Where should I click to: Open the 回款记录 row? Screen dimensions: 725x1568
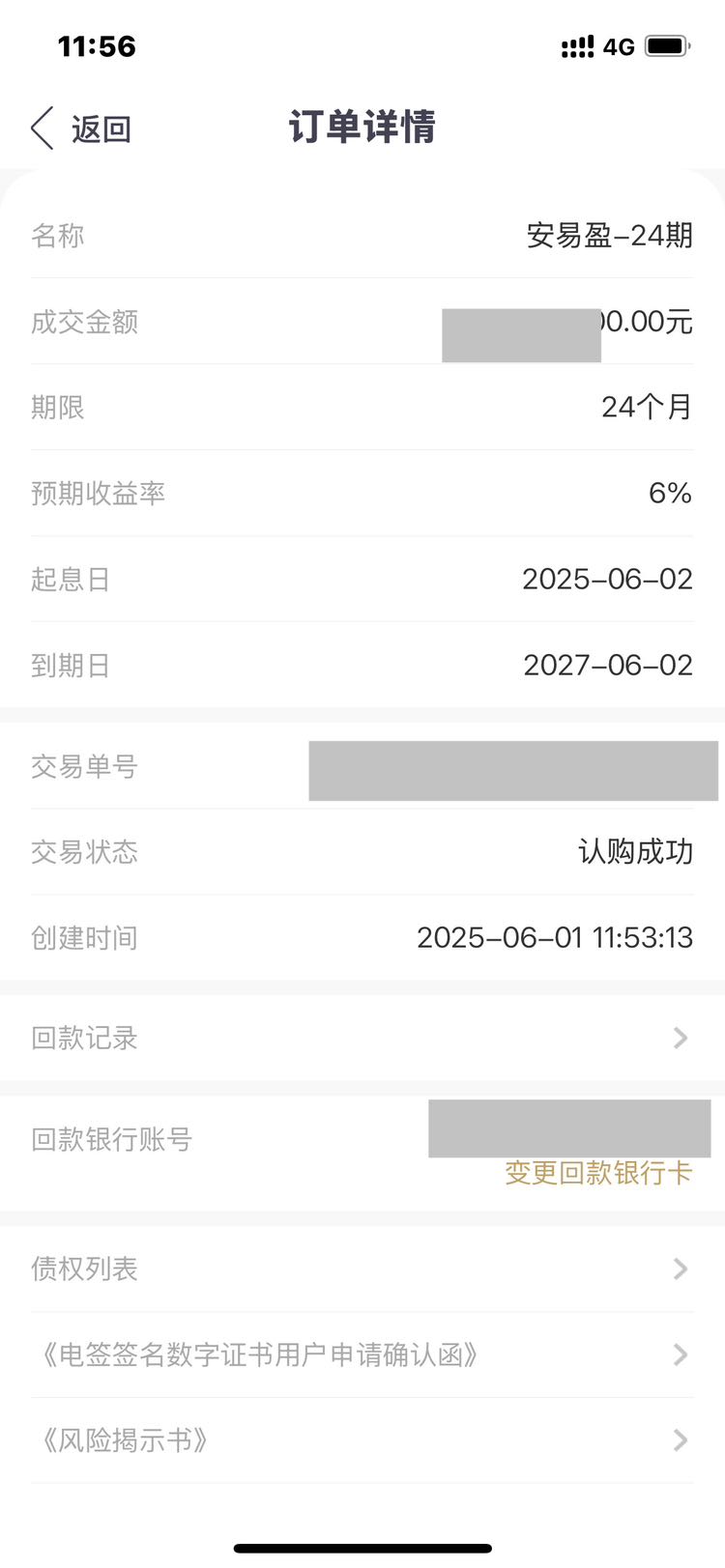362,1038
